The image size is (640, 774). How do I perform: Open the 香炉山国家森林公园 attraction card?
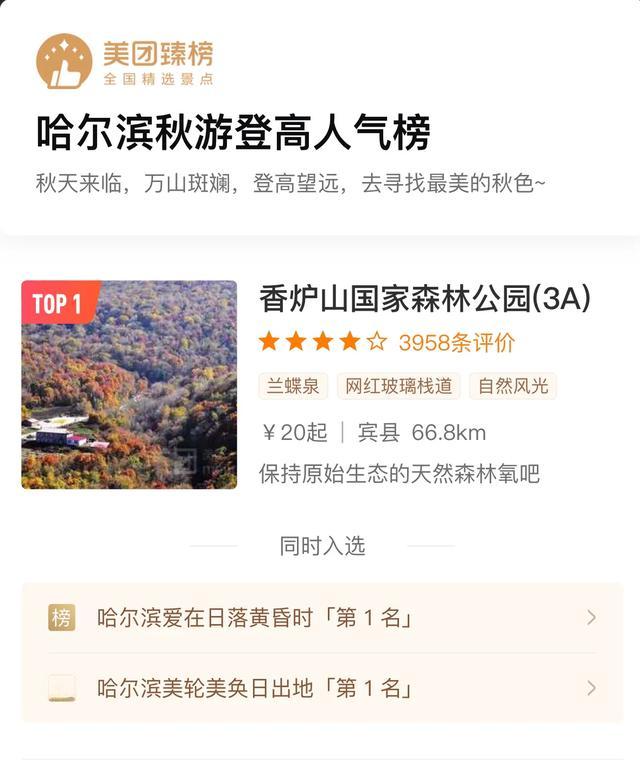point(424,299)
